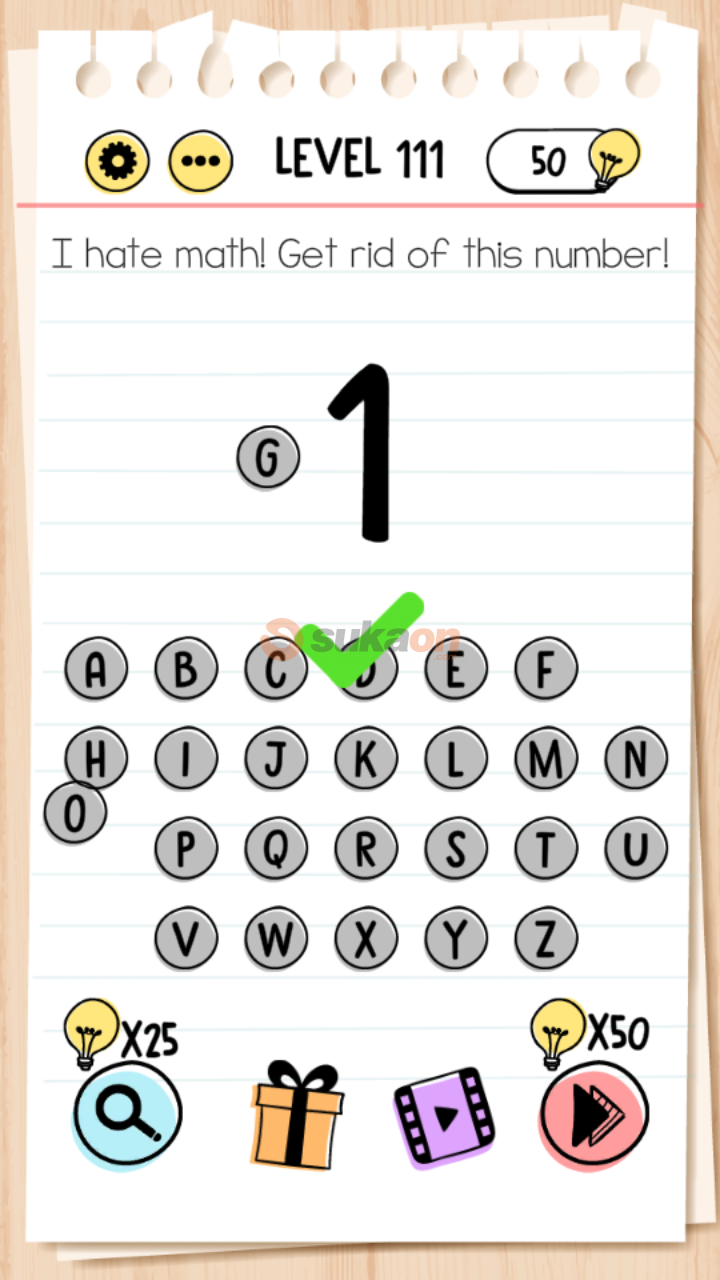Open the settings gear

click(x=117, y=160)
